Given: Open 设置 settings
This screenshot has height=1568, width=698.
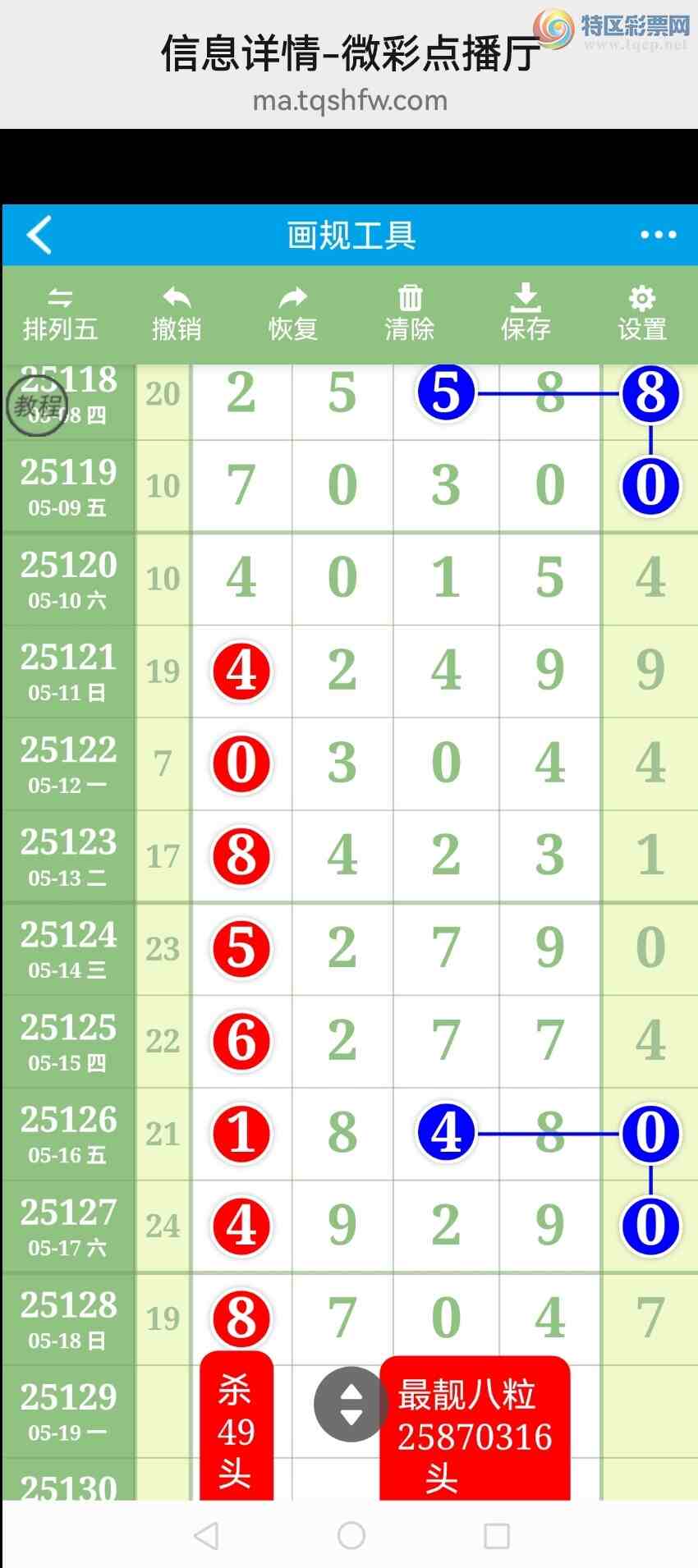Looking at the screenshot, I should 641,315.
